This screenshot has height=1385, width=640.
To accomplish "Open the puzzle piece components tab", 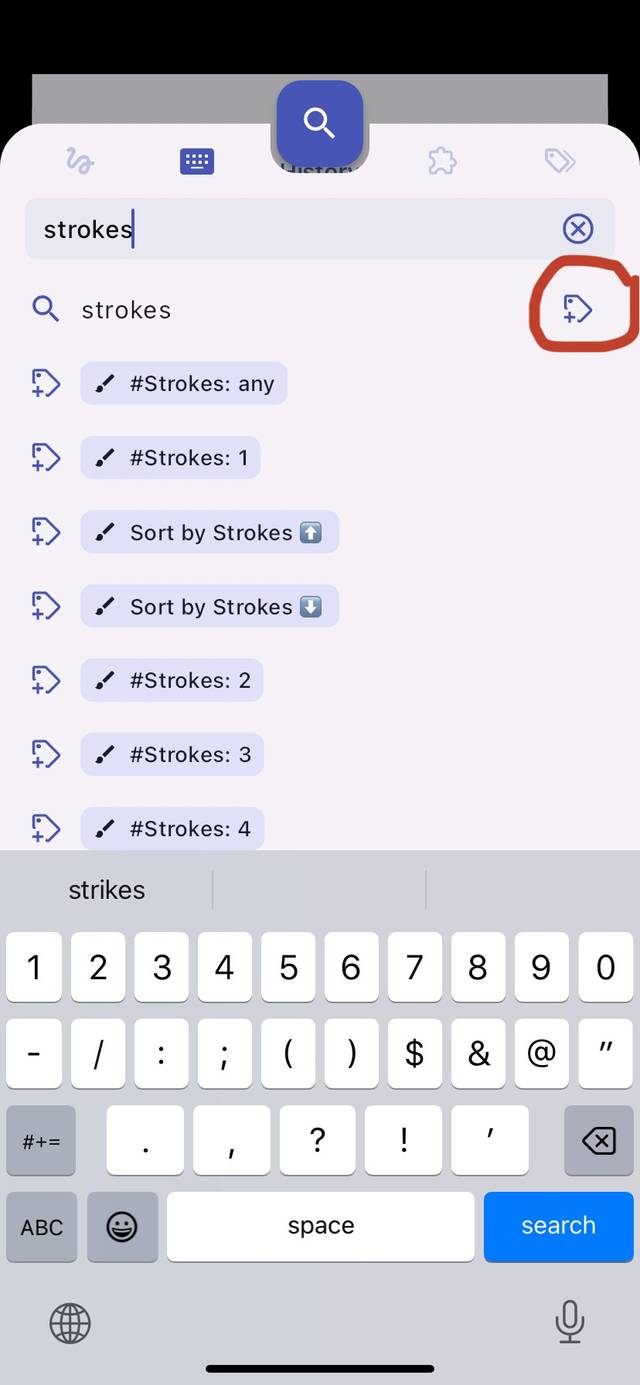I will coord(441,161).
